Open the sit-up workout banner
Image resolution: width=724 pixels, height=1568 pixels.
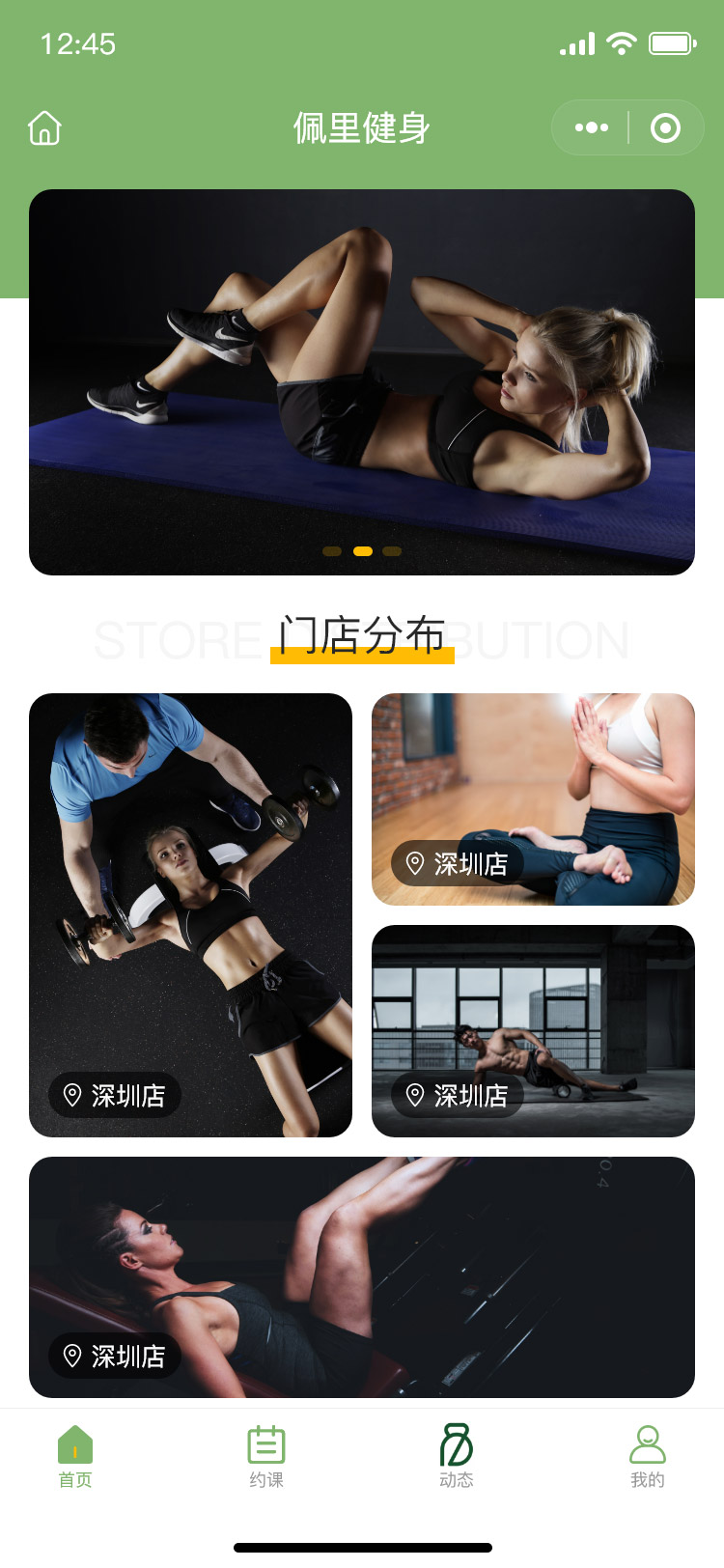[x=362, y=381]
